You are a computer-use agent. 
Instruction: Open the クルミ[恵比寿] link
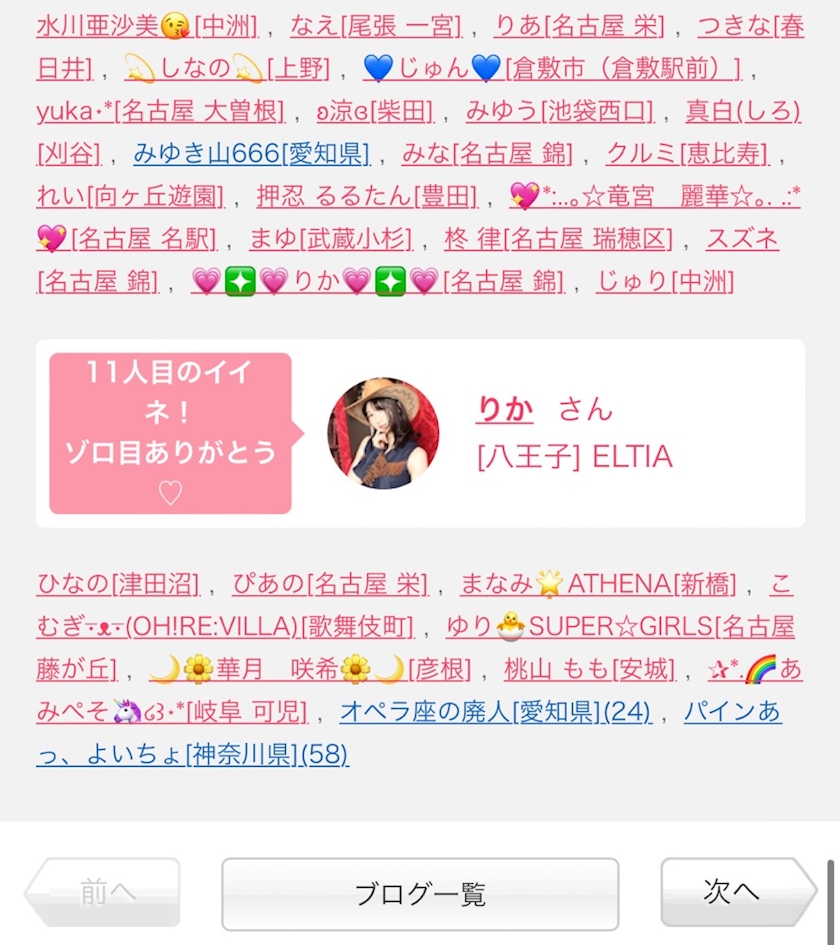coord(688,154)
